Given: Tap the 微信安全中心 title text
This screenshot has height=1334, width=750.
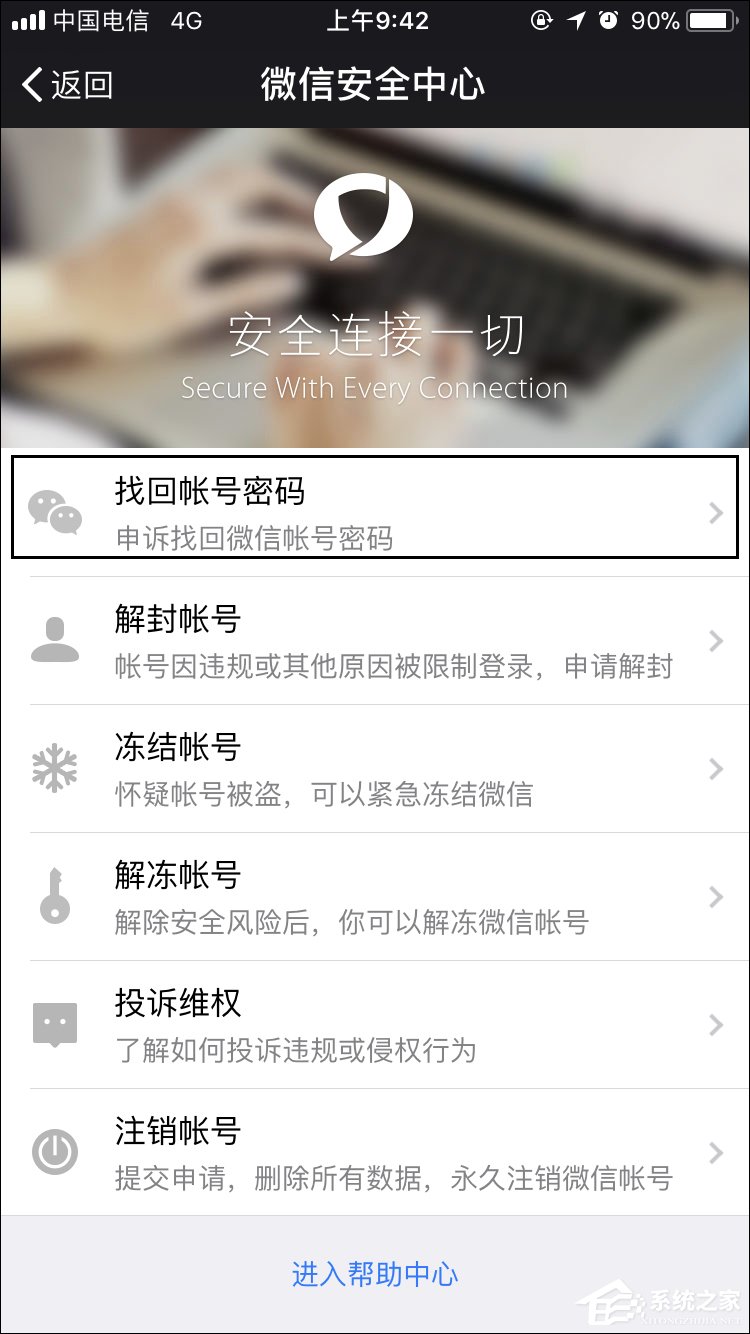Looking at the screenshot, I should pyautogui.click(x=375, y=86).
